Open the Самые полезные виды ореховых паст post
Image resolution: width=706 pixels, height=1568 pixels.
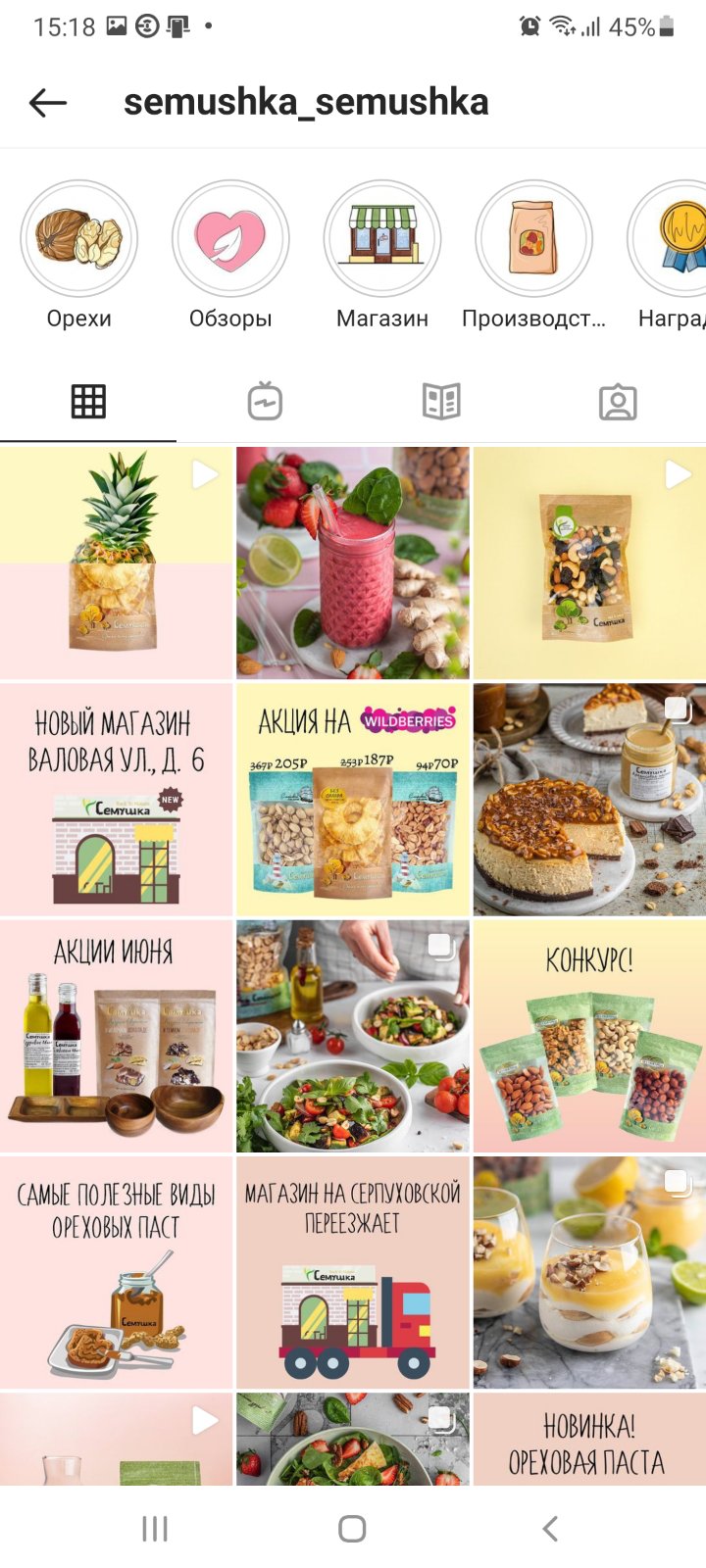click(x=116, y=1272)
